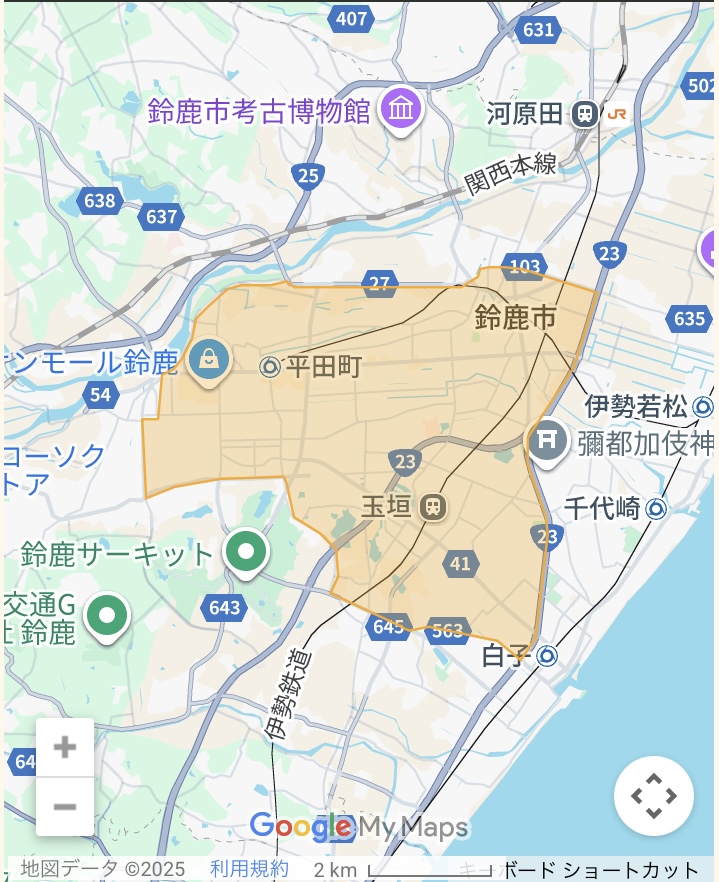Select the 河原田 station icon
This screenshot has width=719, height=882.
(x=585, y=114)
